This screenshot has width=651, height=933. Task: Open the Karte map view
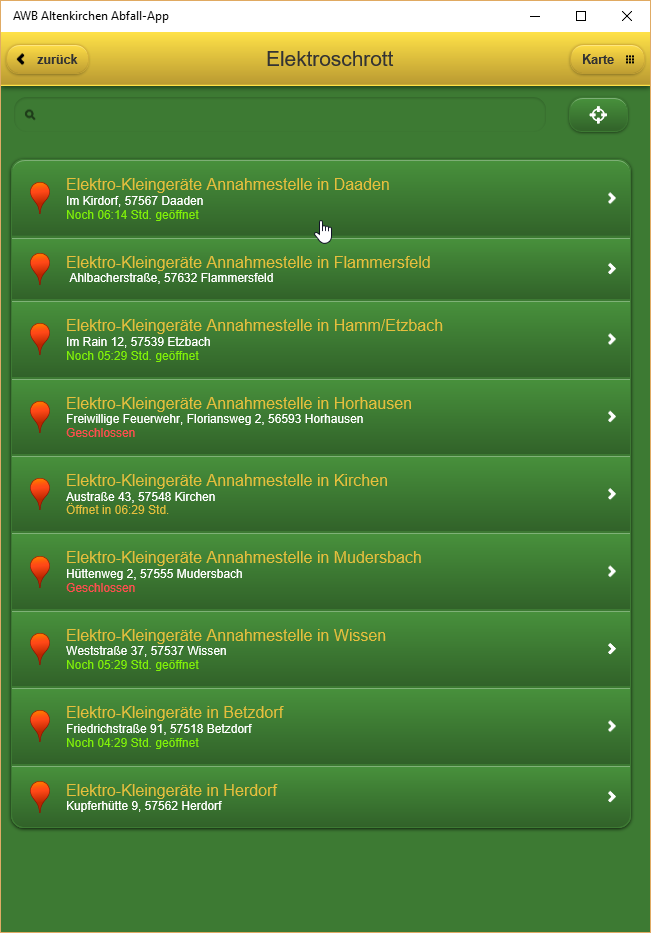607,60
